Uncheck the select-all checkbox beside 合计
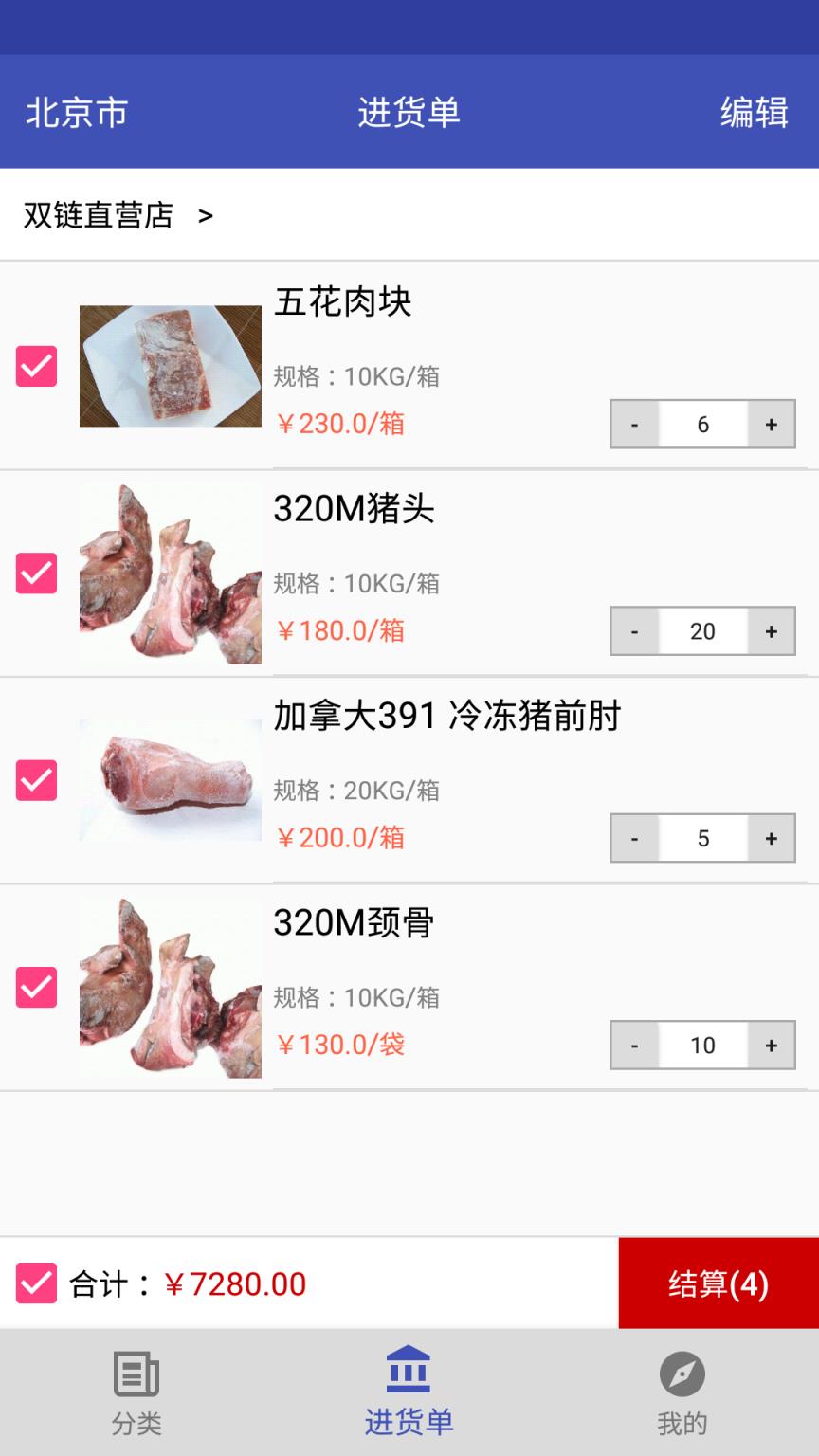This screenshot has height=1456, width=819. click(35, 1283)
